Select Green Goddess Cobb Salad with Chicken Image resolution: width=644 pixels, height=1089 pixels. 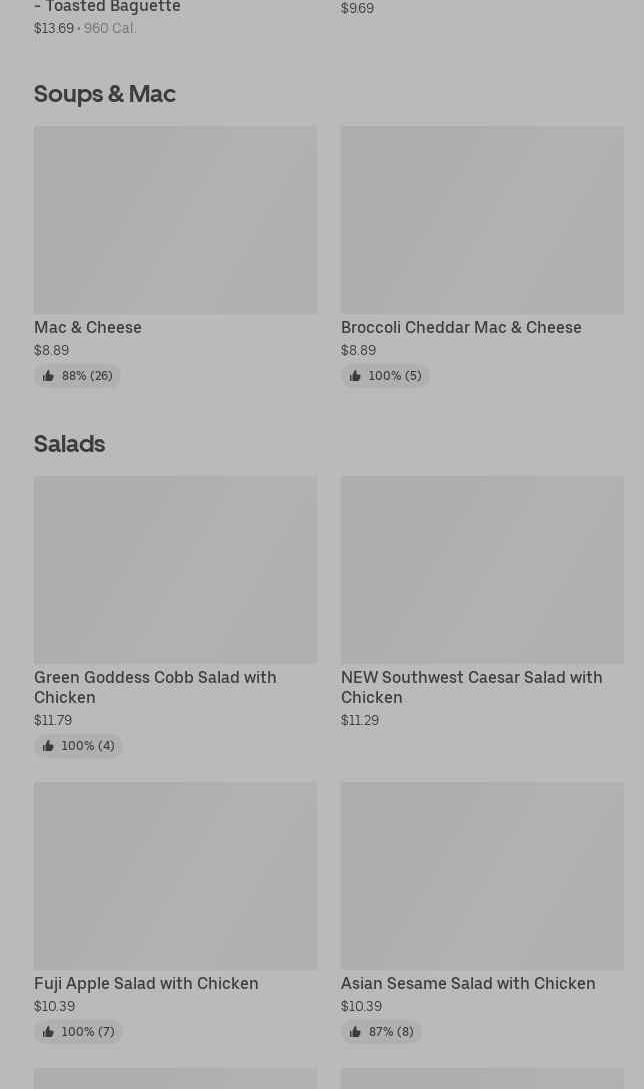(175, 570)
